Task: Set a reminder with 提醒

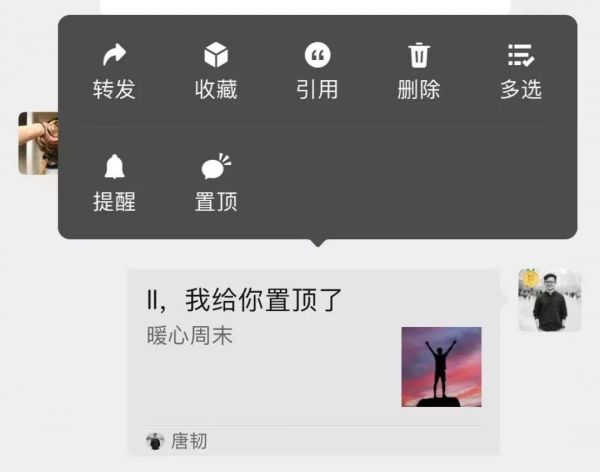Action: [114, 183]
